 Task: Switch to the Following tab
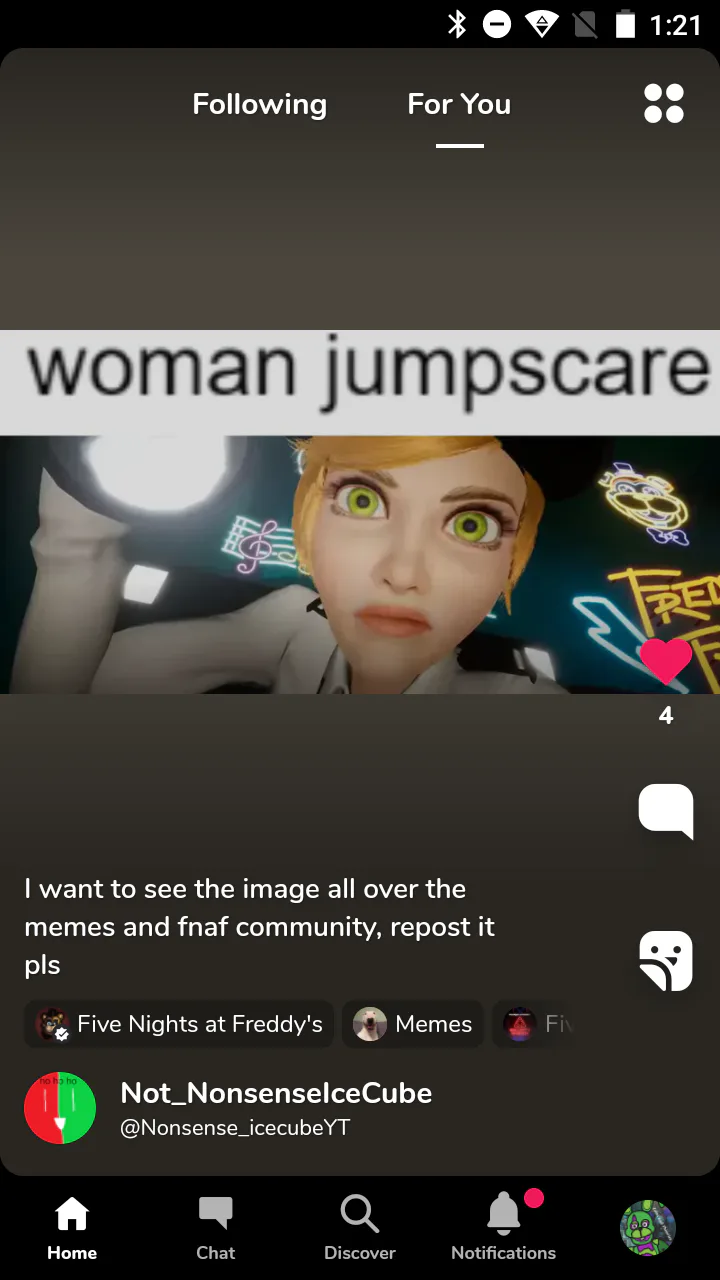[260, 104]
